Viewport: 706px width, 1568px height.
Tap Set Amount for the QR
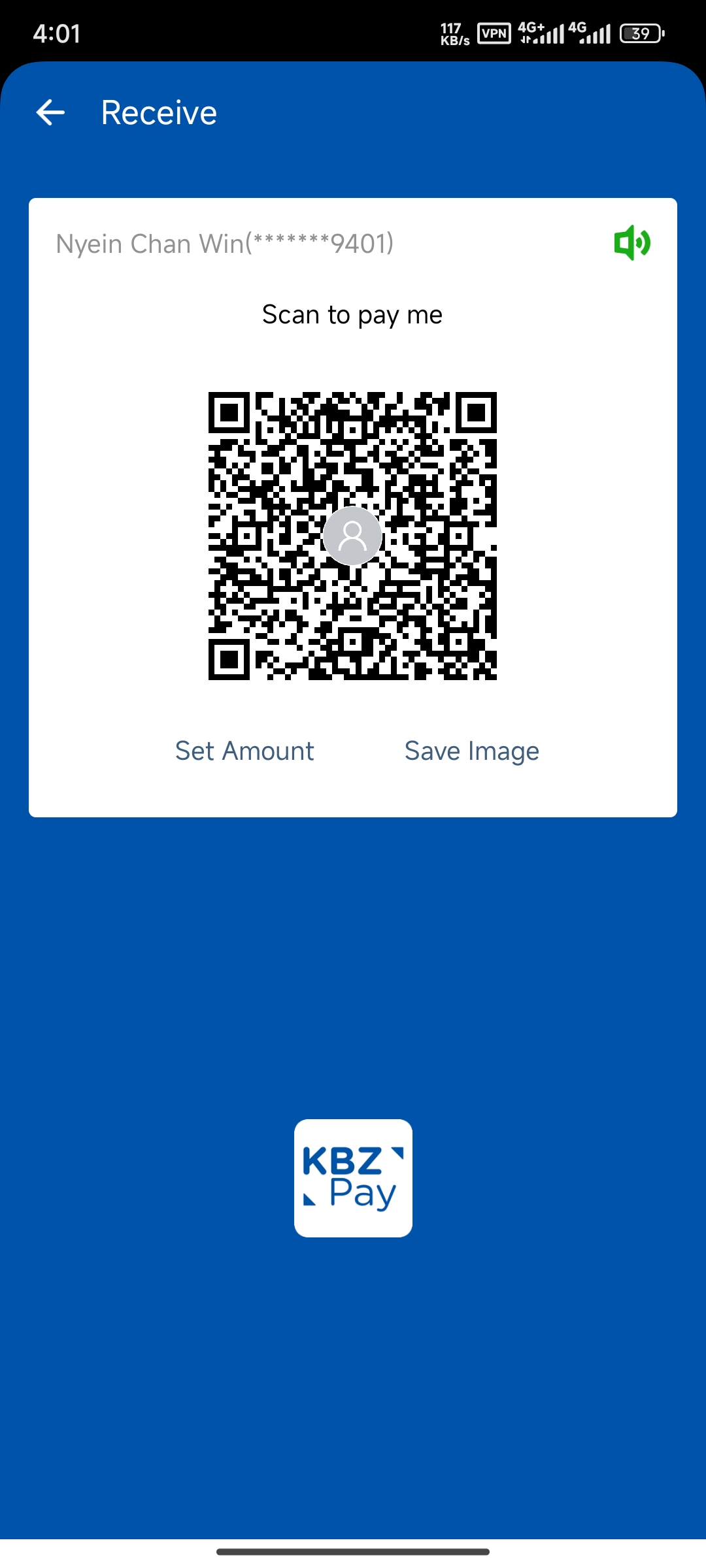tap(244, 751)
